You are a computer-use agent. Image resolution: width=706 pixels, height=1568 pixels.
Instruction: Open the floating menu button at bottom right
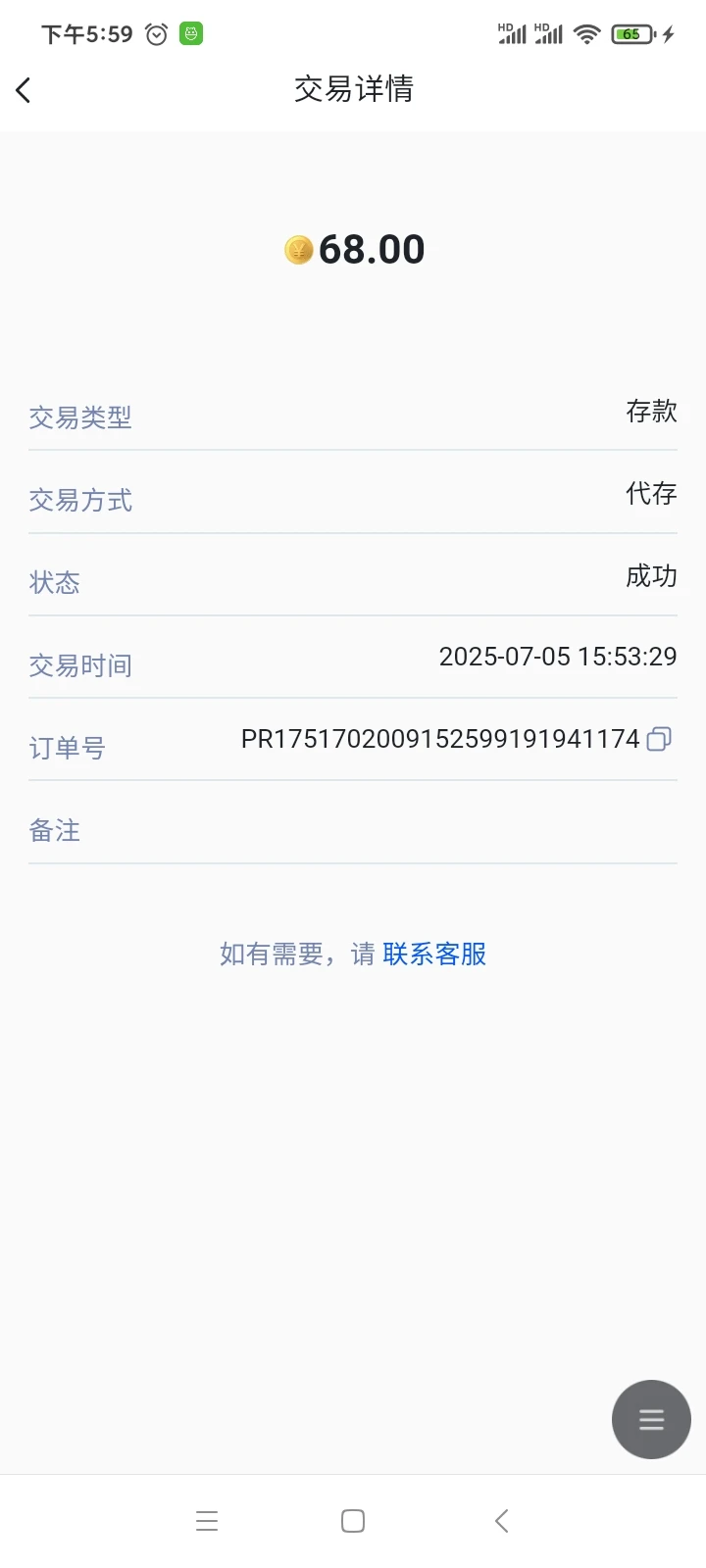(x=650, y=1419)
